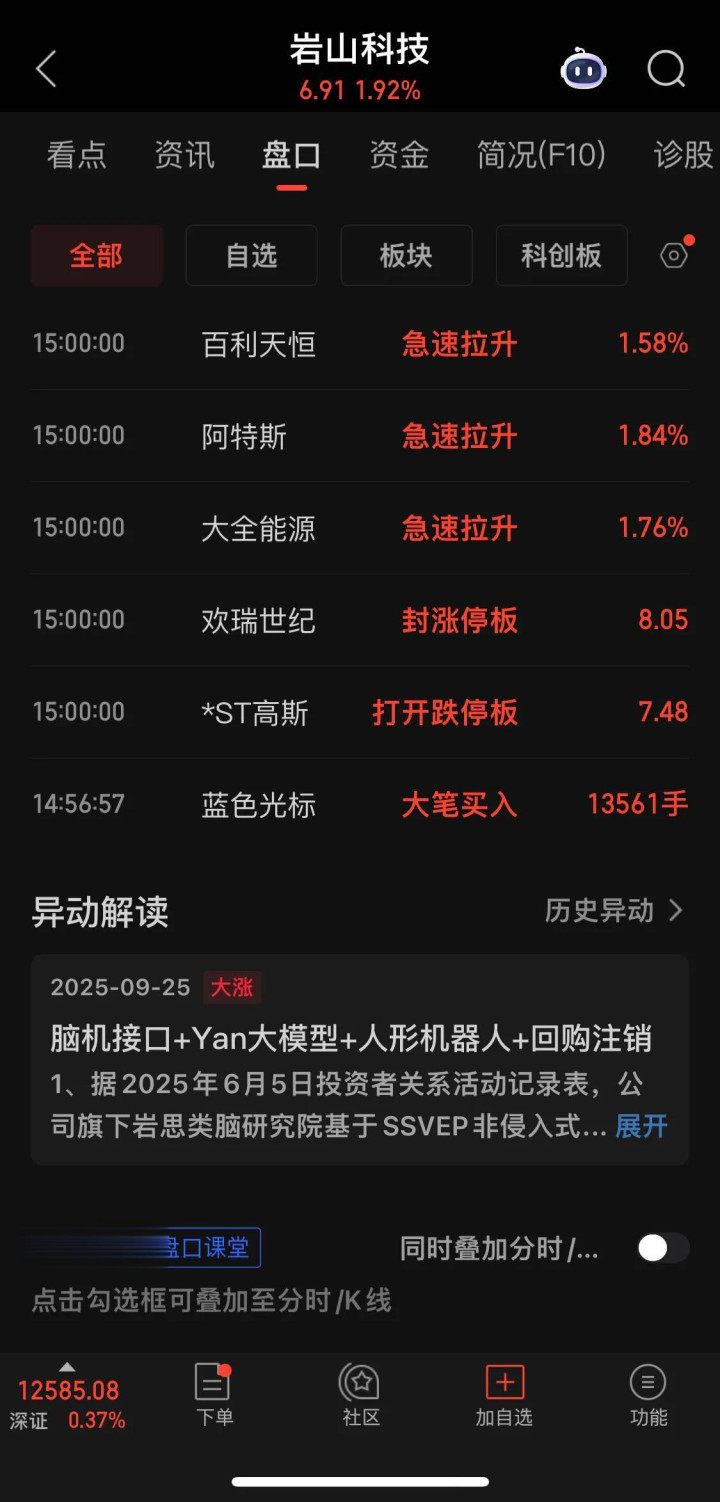The width and height of the screenshot is (720, 1502).
Task: Go back using the top-left arrow
Action: point(46,69)
